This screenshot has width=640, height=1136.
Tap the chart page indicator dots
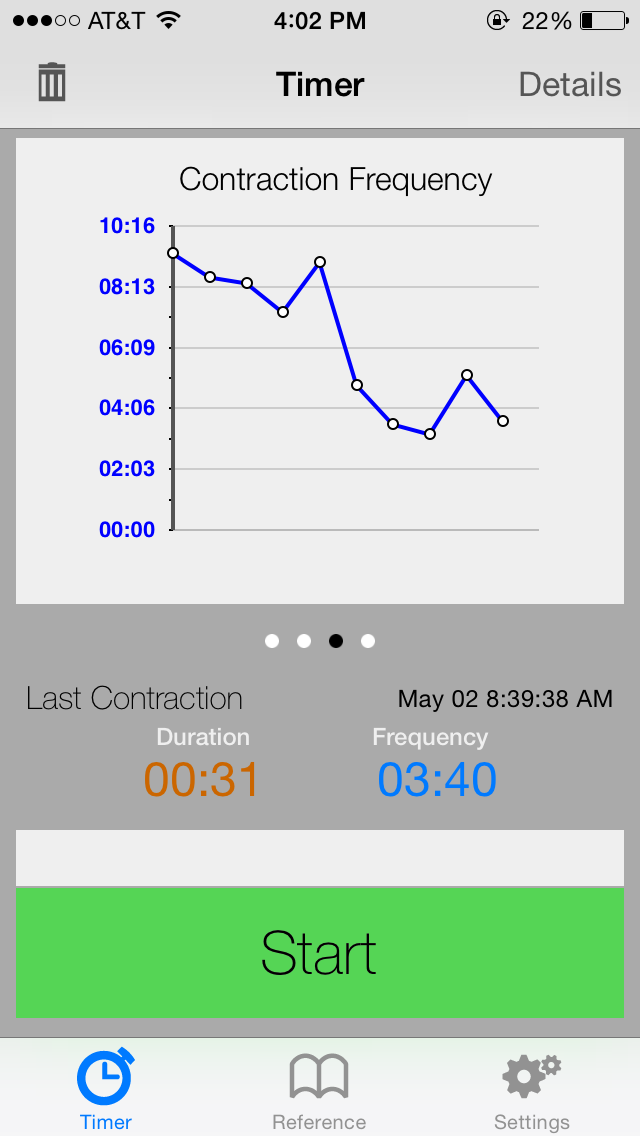[320, 641]
